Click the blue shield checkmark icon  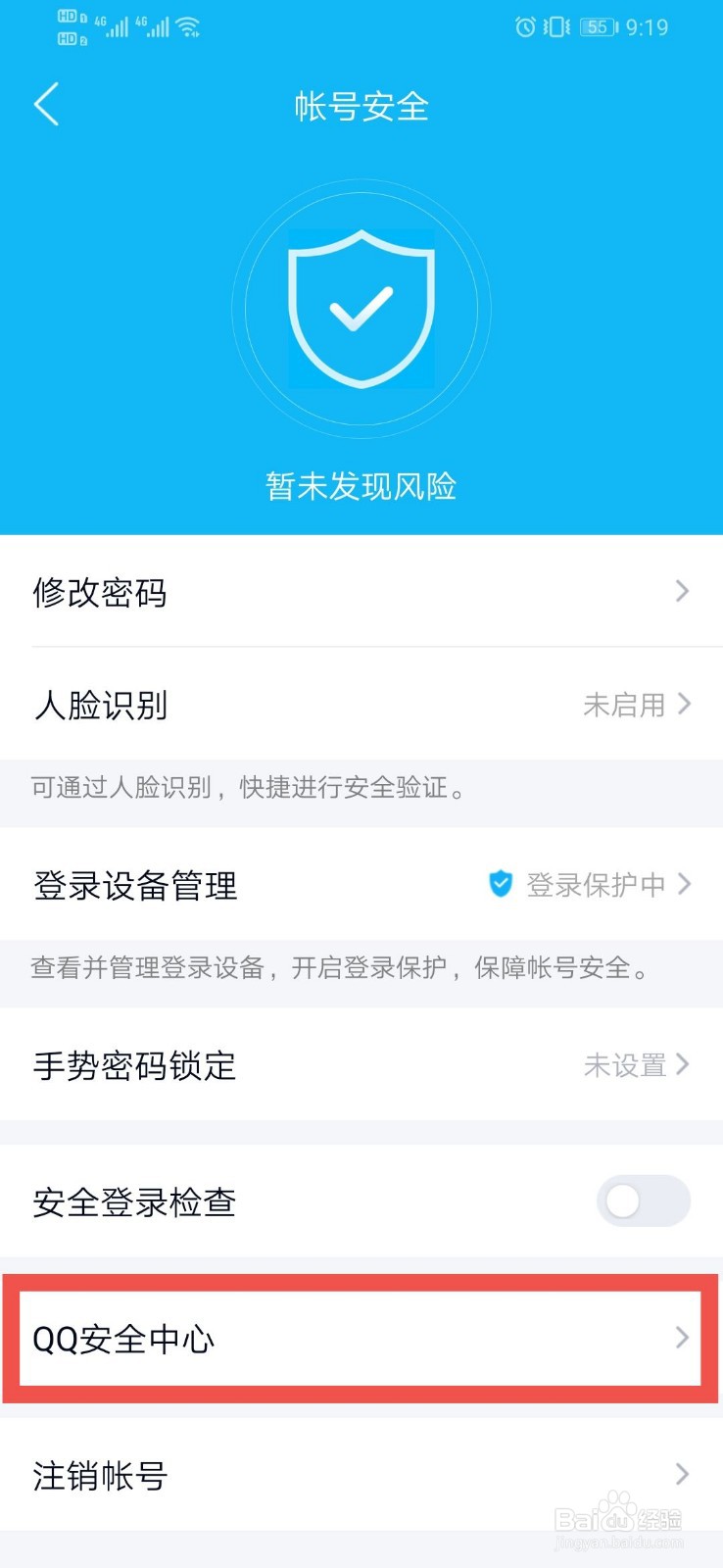361,309
